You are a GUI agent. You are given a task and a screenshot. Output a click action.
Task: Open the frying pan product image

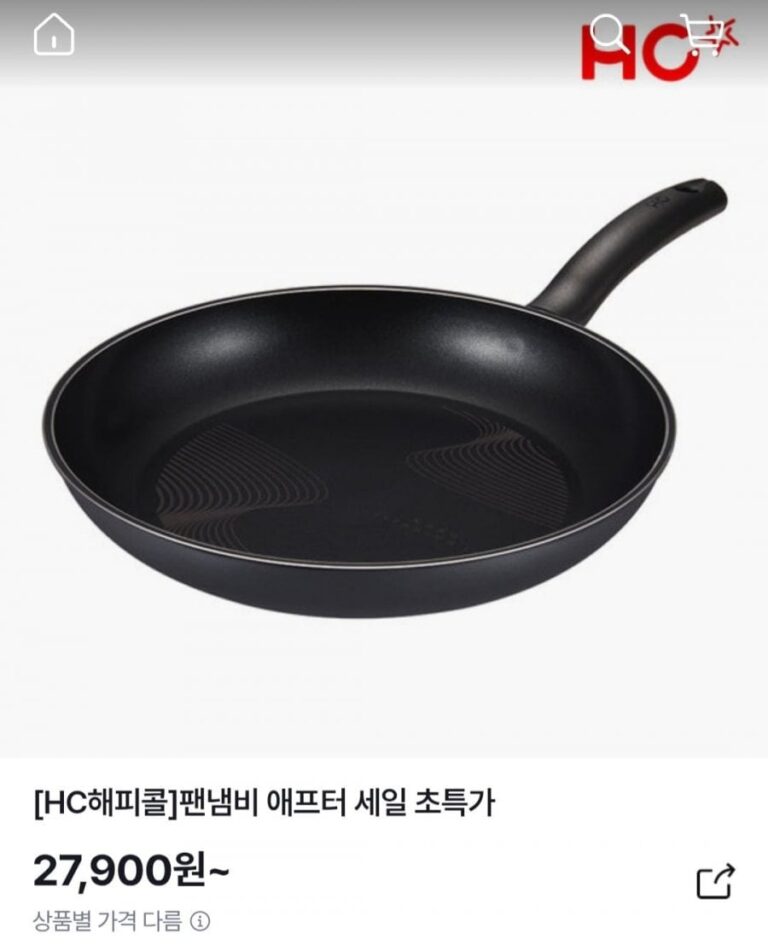[384, 420]
